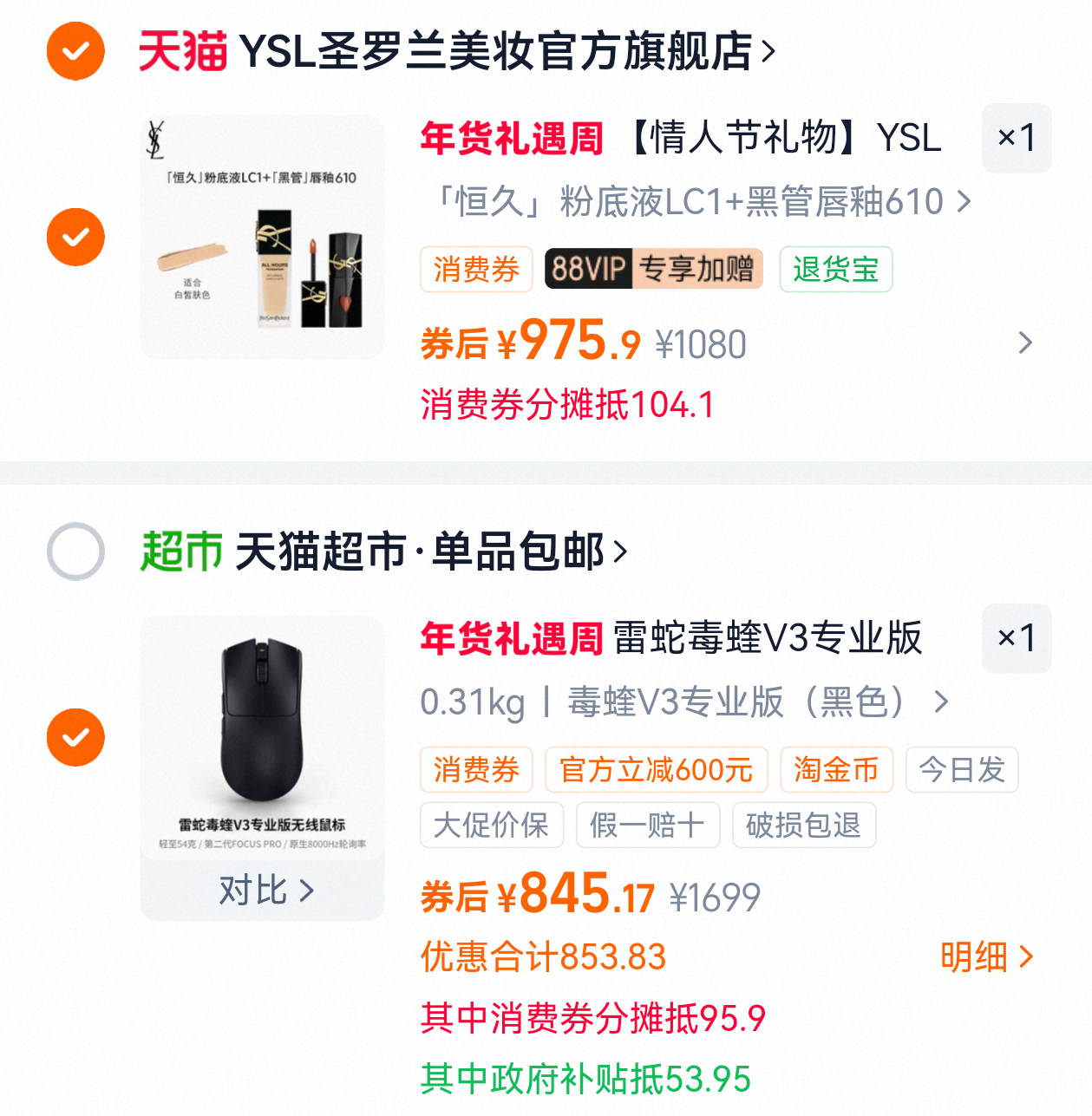Uncheck the YSL圣罗兰美妆官方旗舰店 store checkbox
This screenshot has height=1116, width=1092.
(x=75, y=51)
